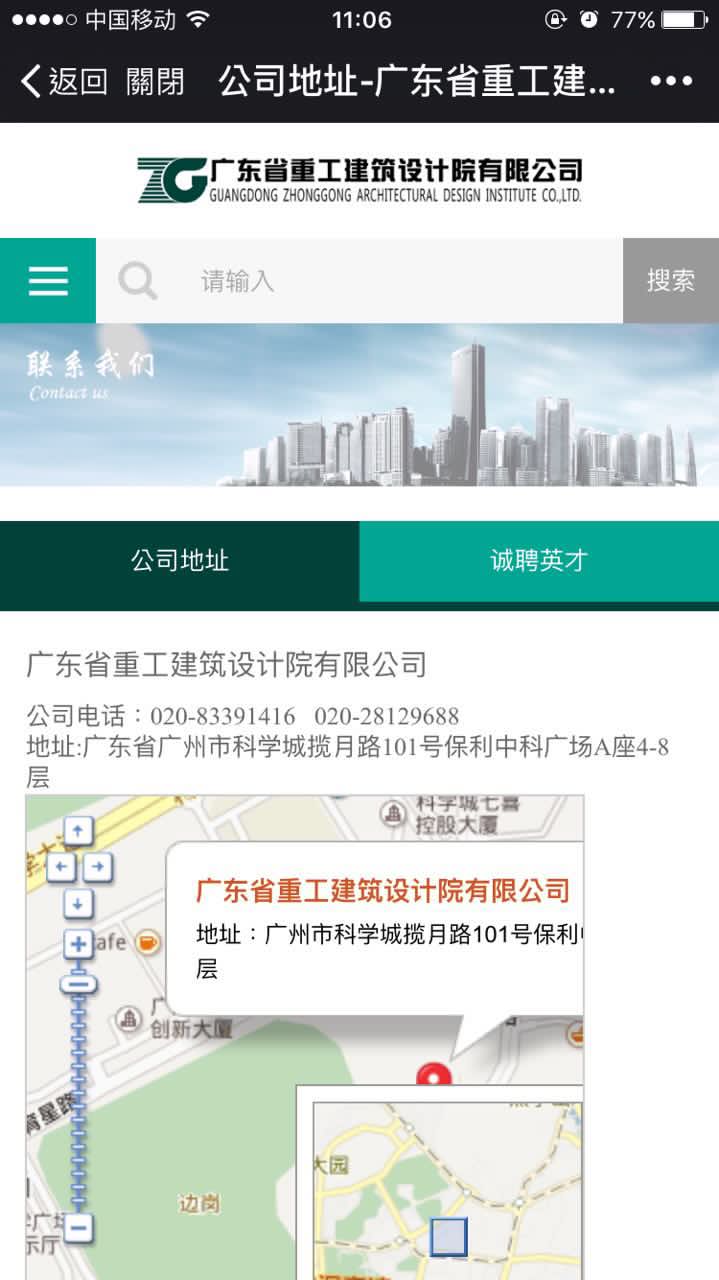Zoom out the map with minus

[79, 1227]
